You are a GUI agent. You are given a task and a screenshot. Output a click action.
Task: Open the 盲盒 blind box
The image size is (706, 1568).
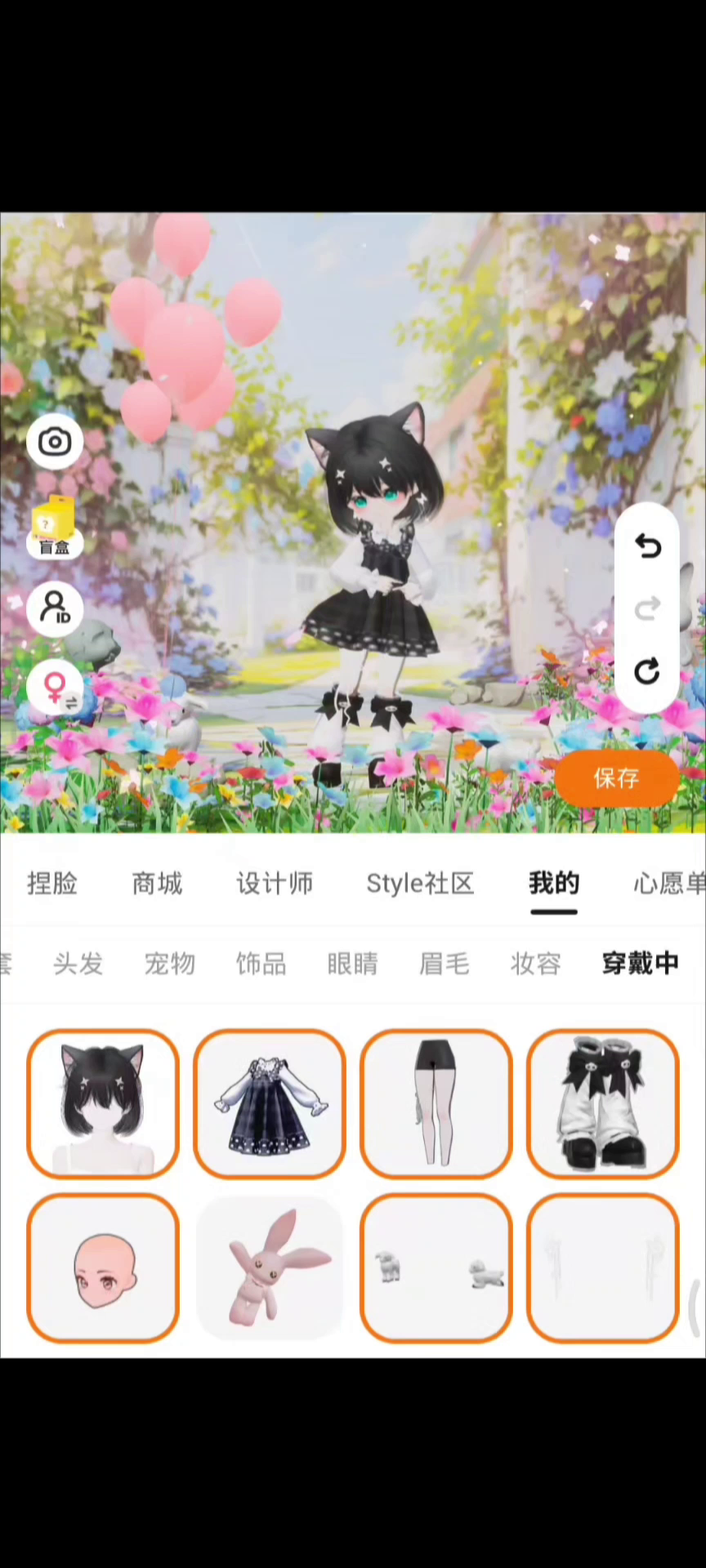tap(54, 527)
